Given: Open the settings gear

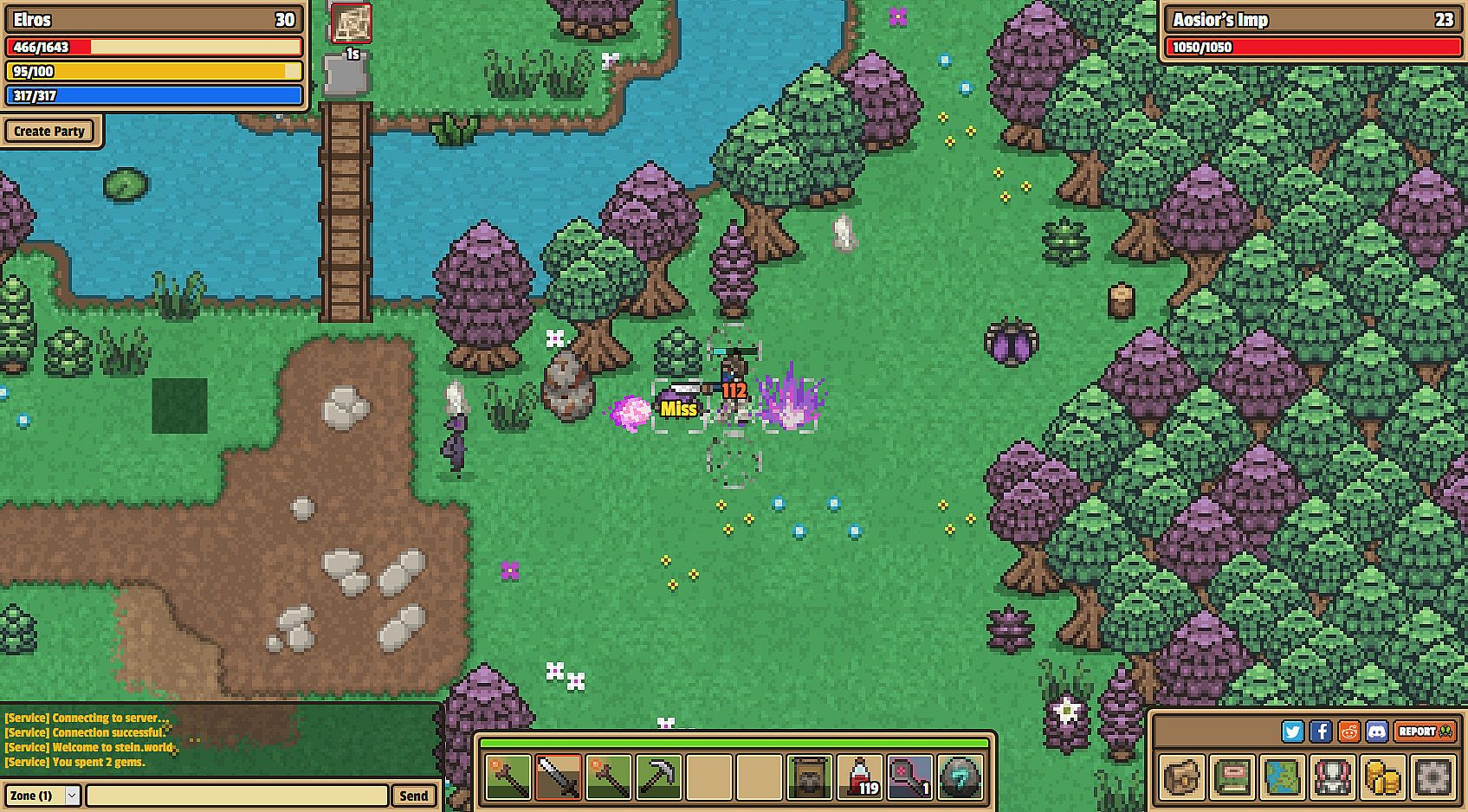Looking at the screenshot, I should [1432, 777].
